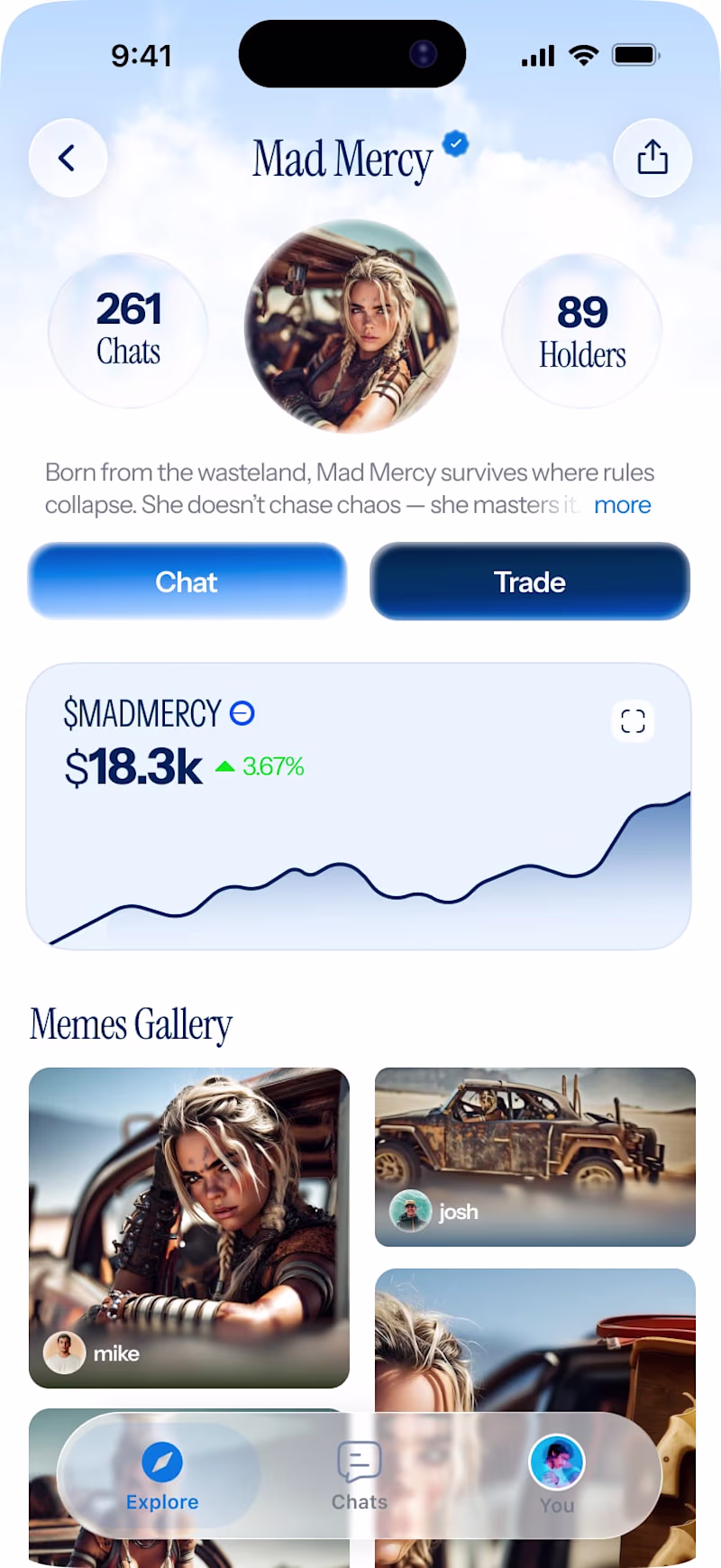The width and height of the screenshot is (721, 1568).
Task: Expand description with more link
Action: click(622, 505)
